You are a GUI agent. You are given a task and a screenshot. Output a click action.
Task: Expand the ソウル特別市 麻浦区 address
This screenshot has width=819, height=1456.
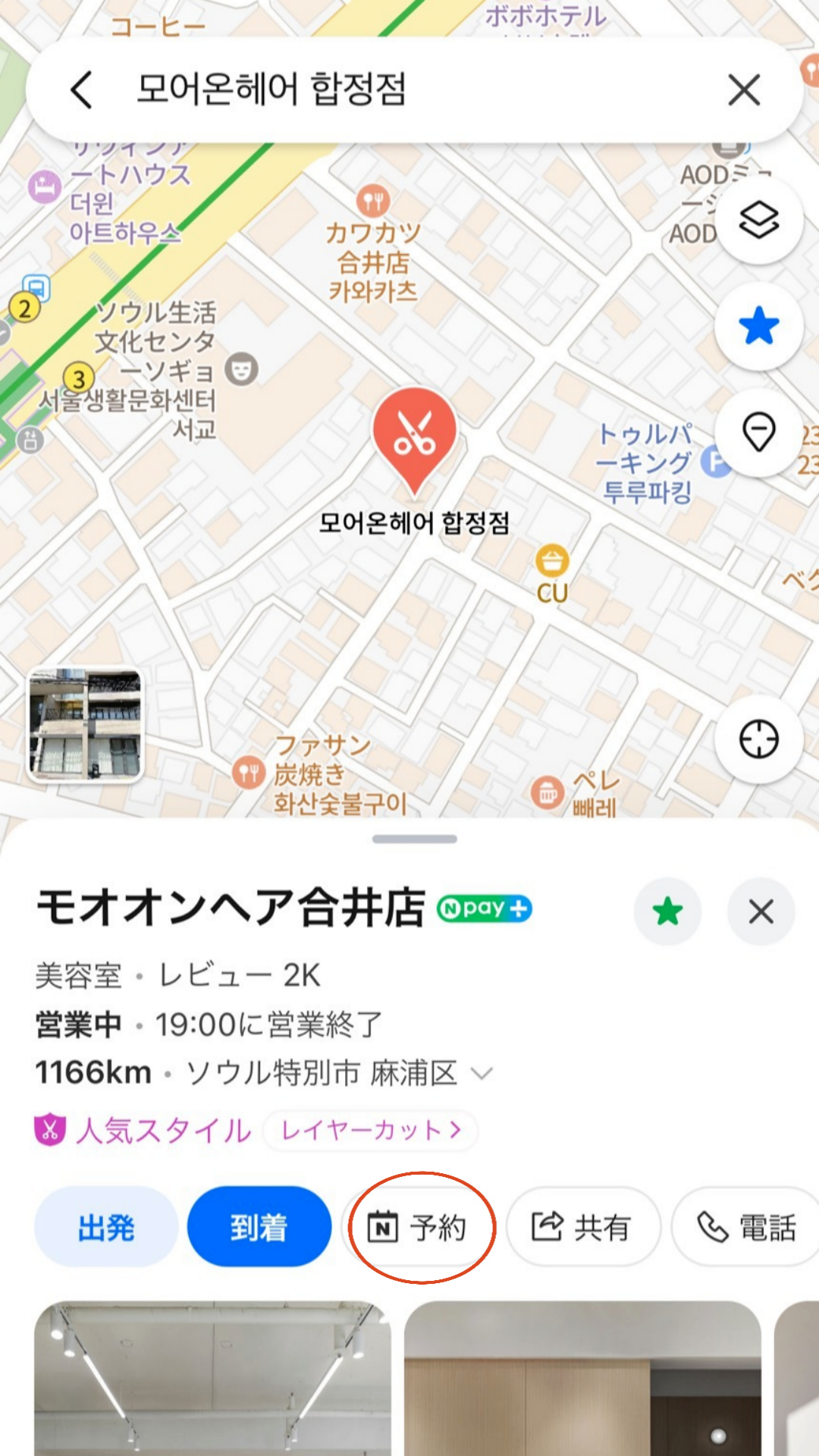pos(482,1073)
